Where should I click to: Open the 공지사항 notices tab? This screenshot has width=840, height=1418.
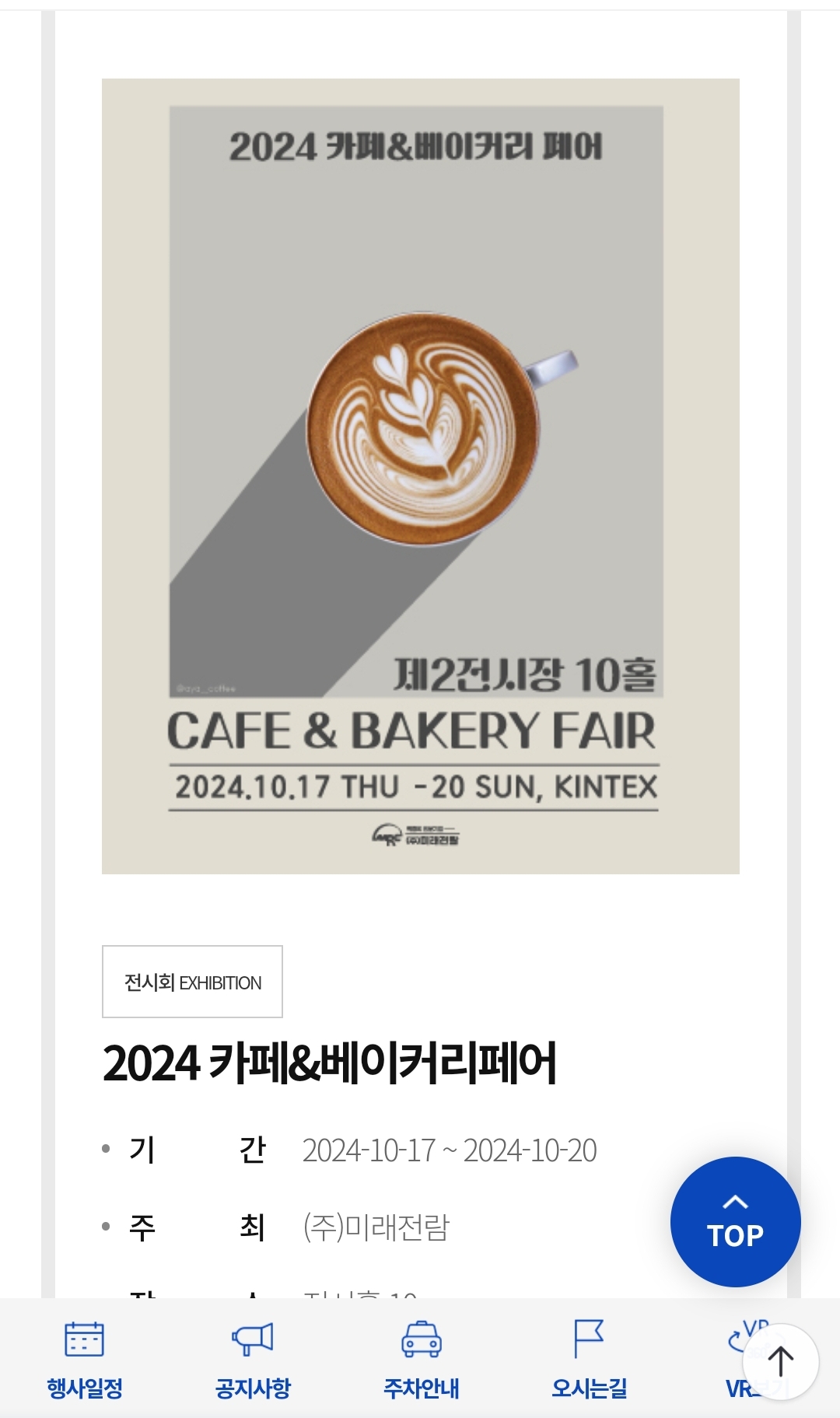click(253, 1359)
